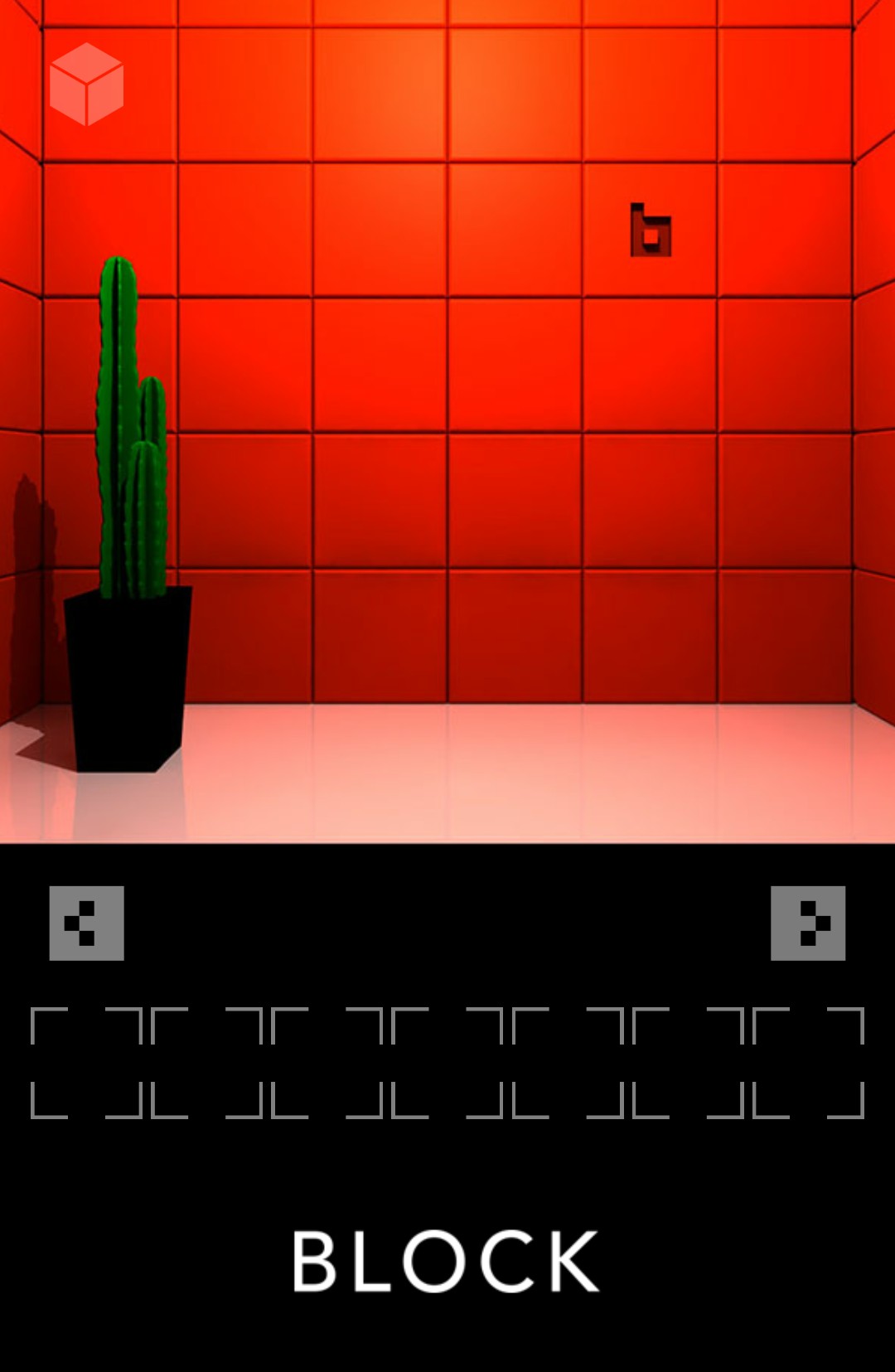Examine the cactus in the pot
Image resolution: width=895 pixels, height=1372 pixels.
(x=129, y=514)
